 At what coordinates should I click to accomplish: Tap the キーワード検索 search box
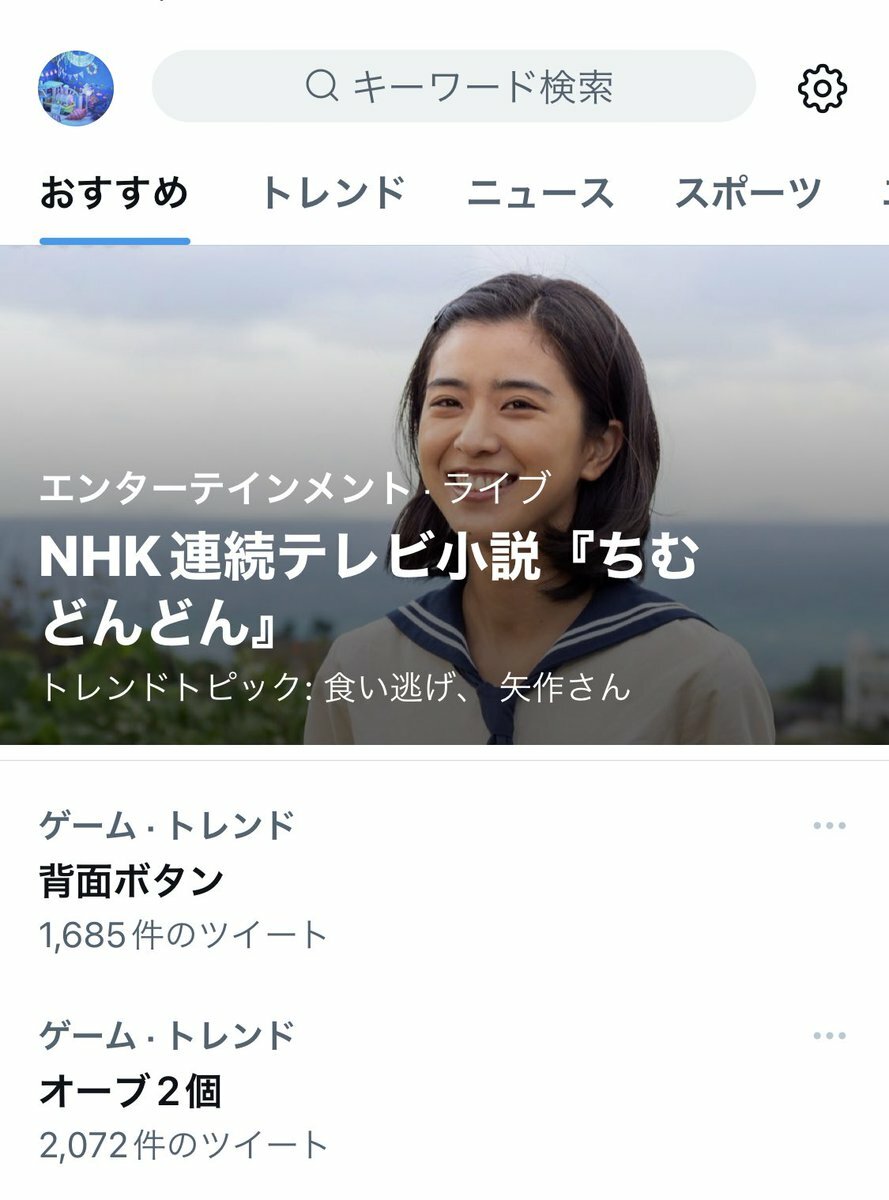[x=453, y=87]
